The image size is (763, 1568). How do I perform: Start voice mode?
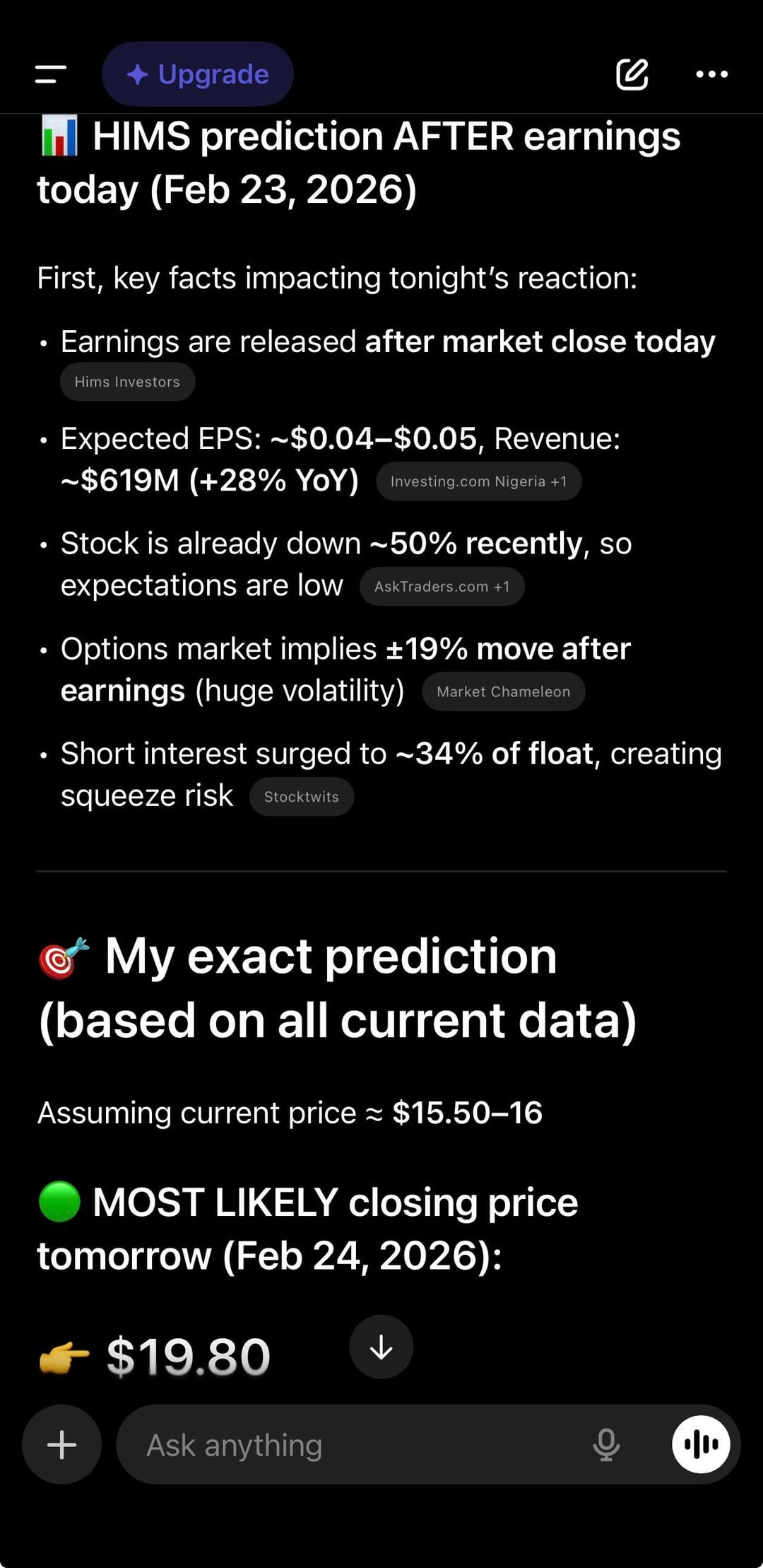click(x=701, y=1444)
